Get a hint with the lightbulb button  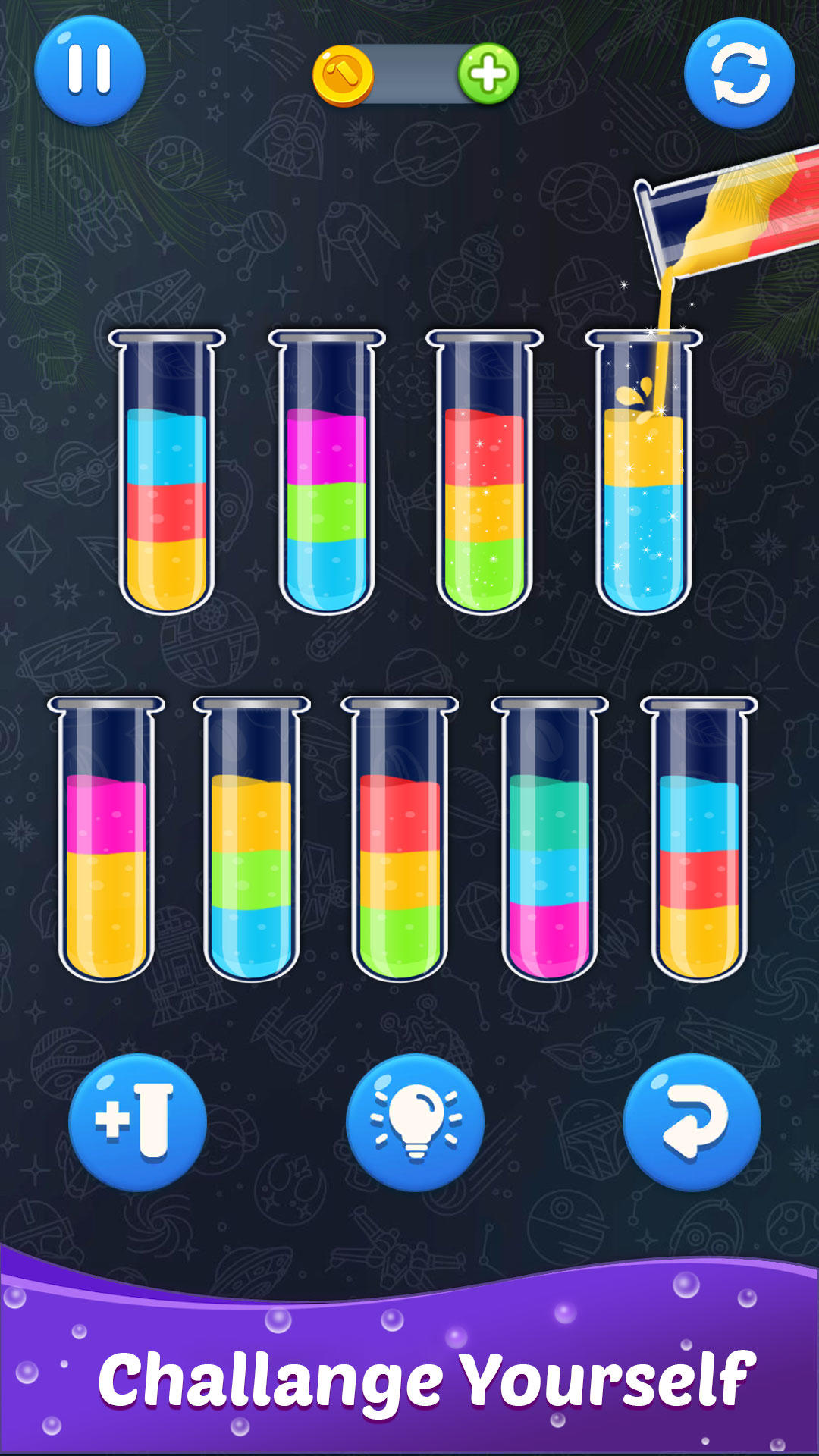(415, 1122)
